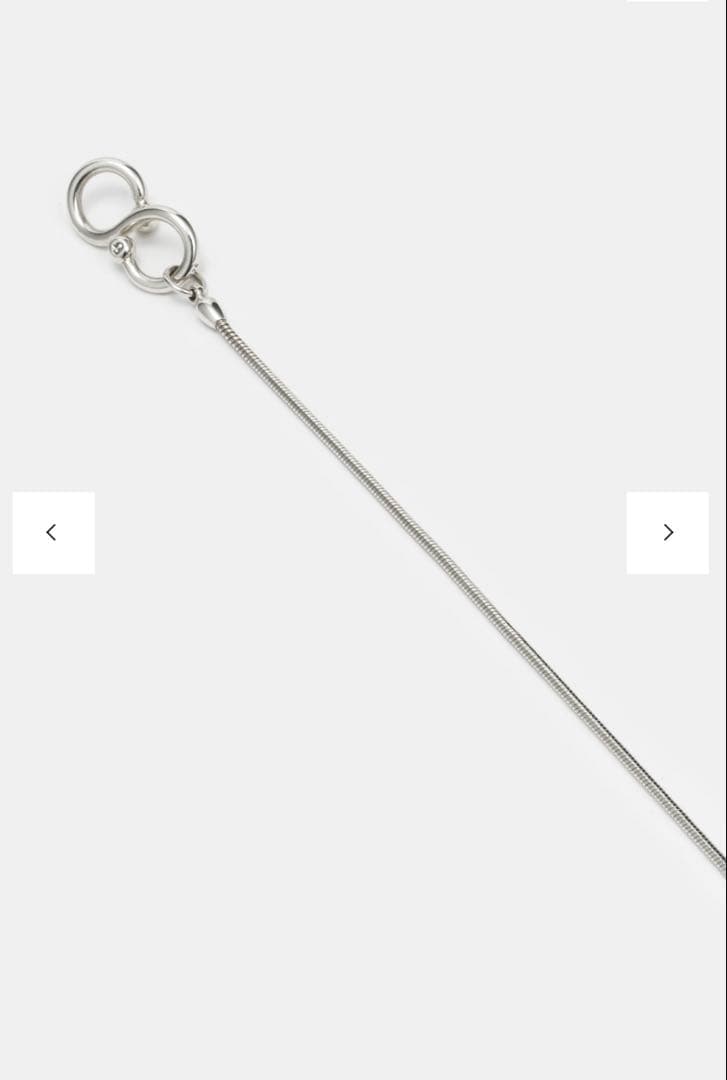
Task: Select the previous slide control on the left edge
Action: click(53, 532)
